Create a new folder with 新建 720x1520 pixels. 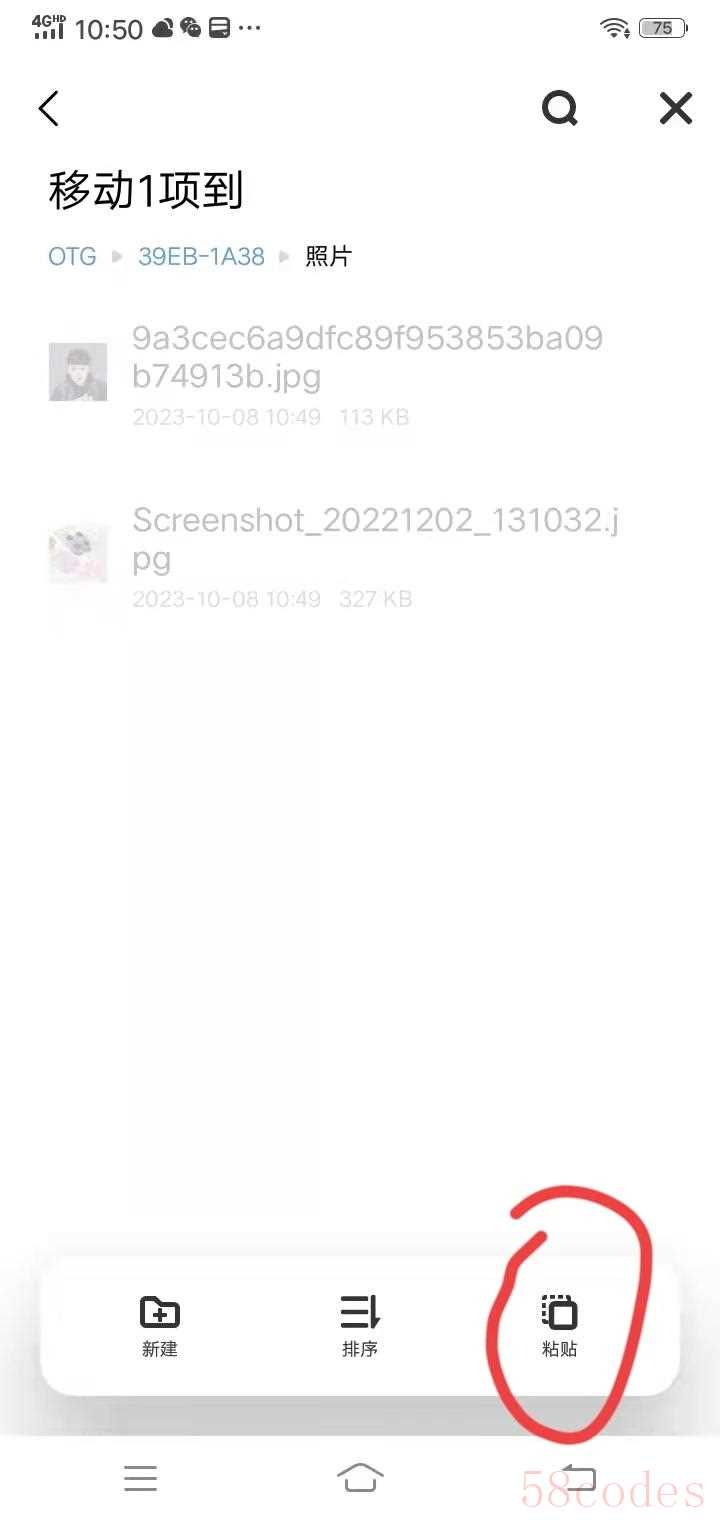(x=160, y=1326)
